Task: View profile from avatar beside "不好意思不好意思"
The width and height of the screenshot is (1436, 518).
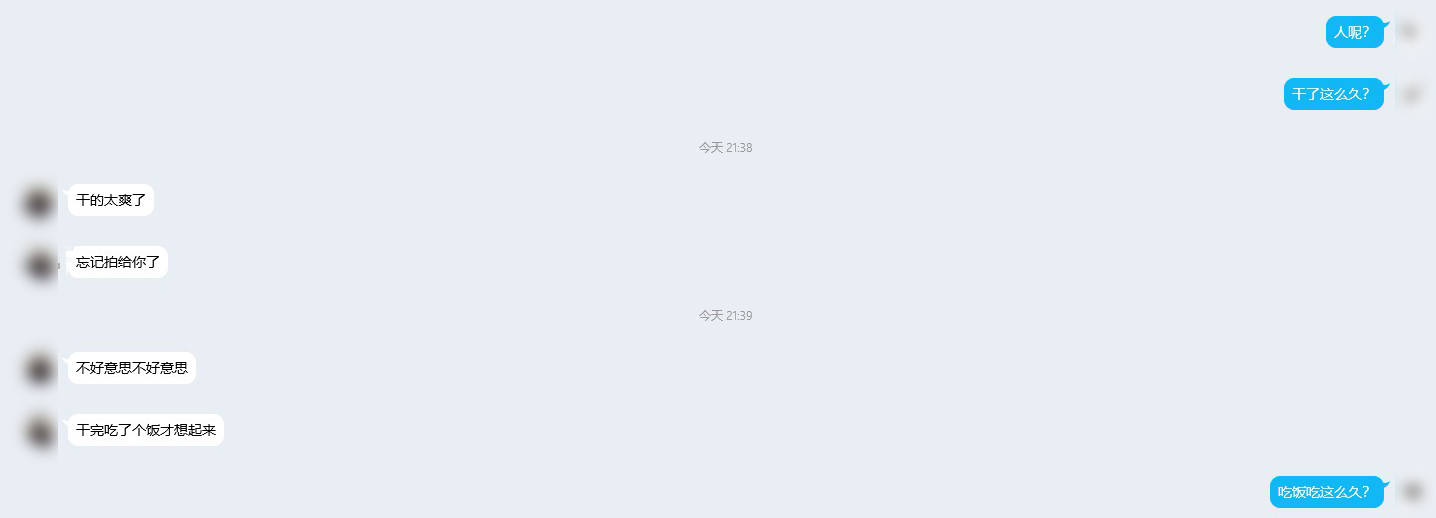Action: [40, 370]
